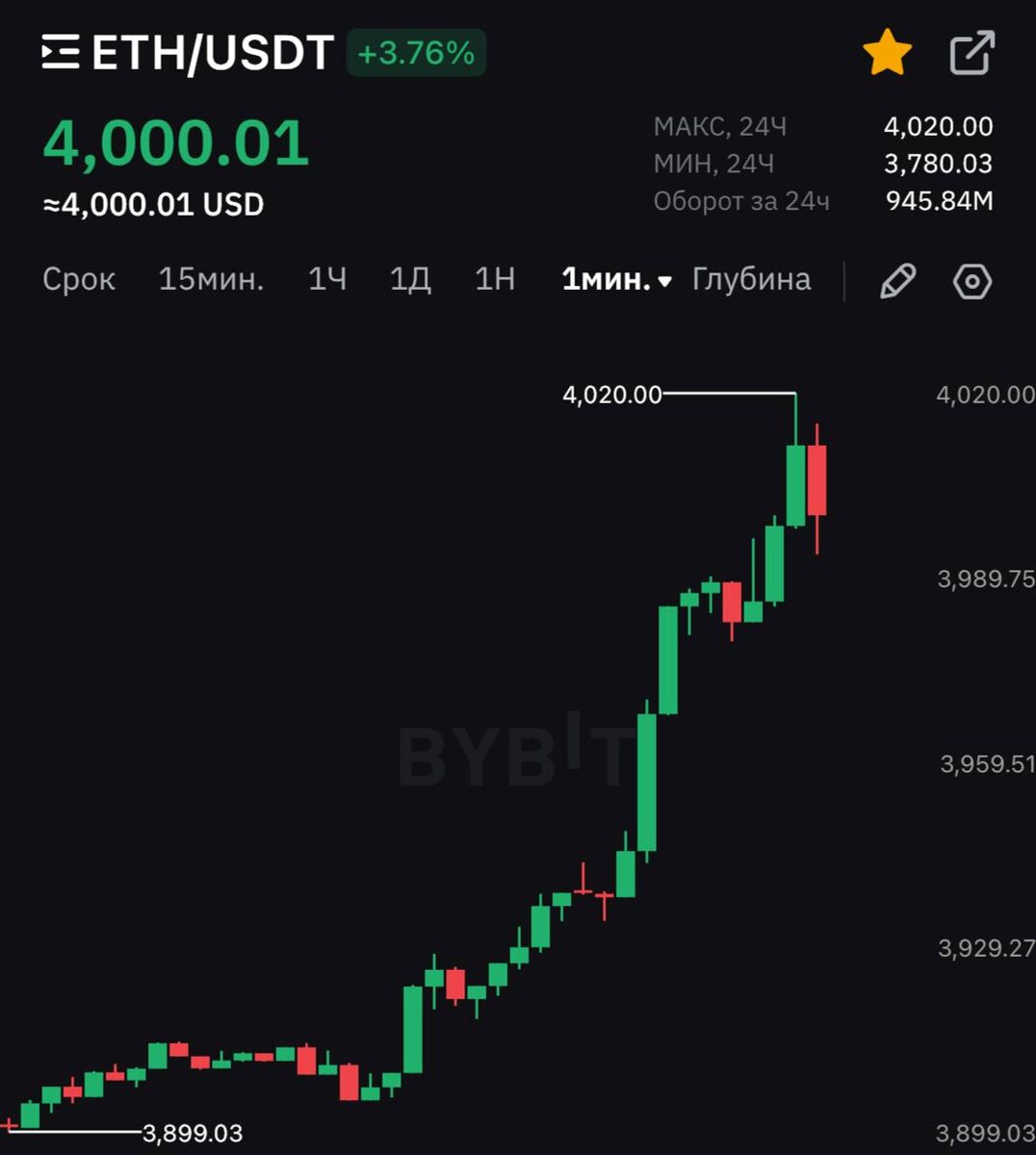Switch chart to the 1Д interval

coord(410,280)
